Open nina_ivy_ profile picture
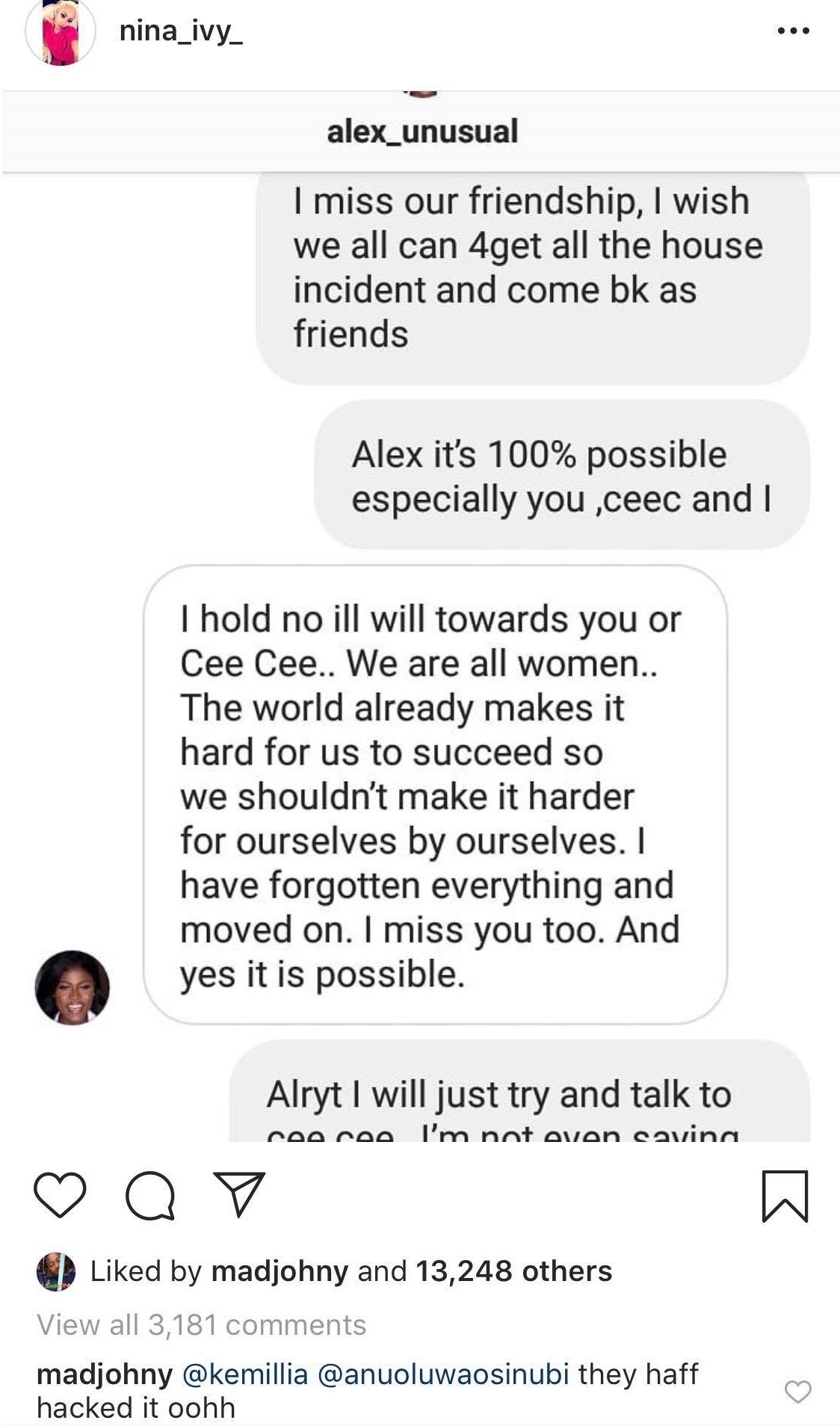This screenshot has width=840, height=1426. pyautogui.click(x=60, y=33)
